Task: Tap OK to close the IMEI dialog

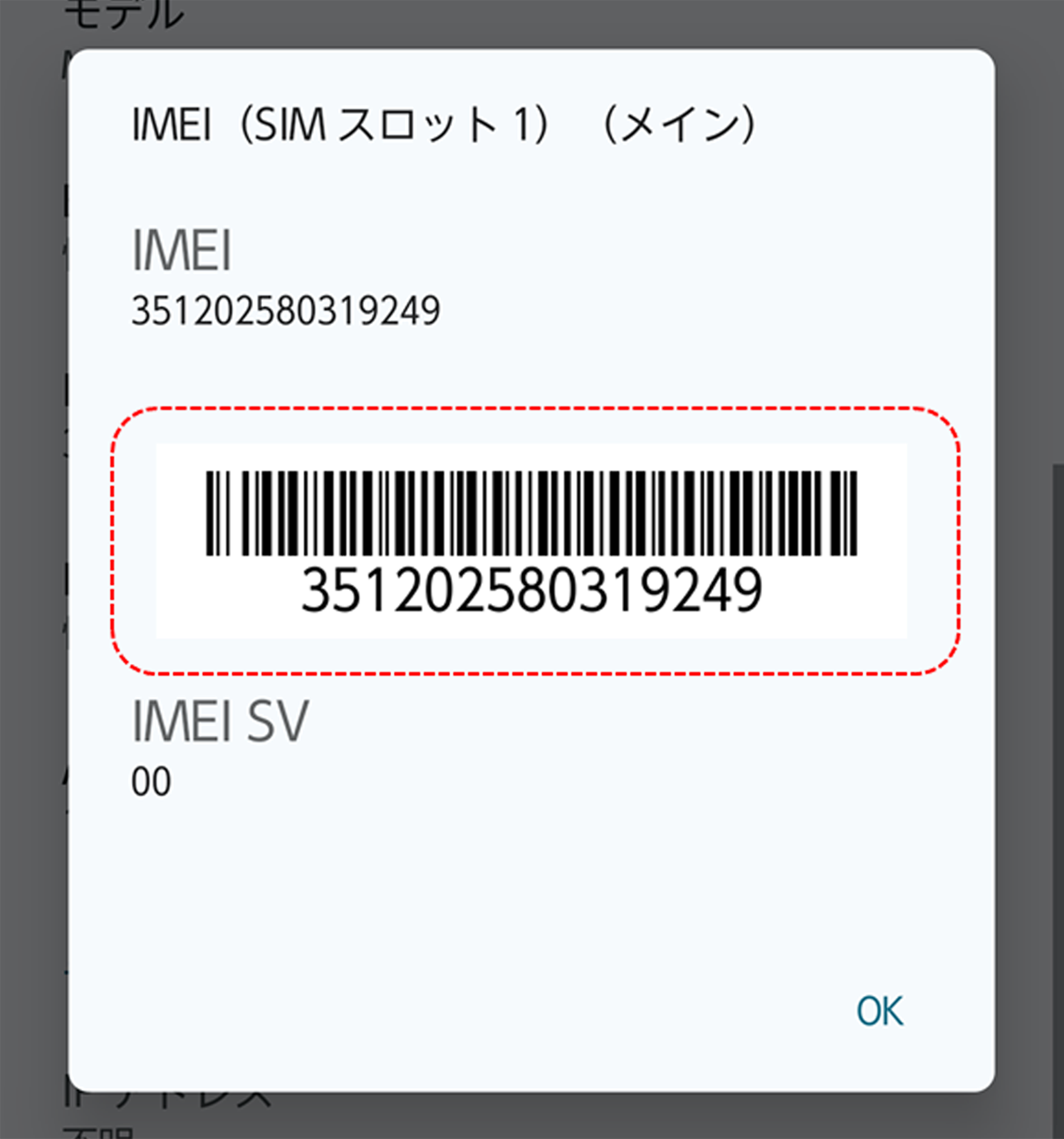Action: pyautogui.click(x=879, y=1011)
